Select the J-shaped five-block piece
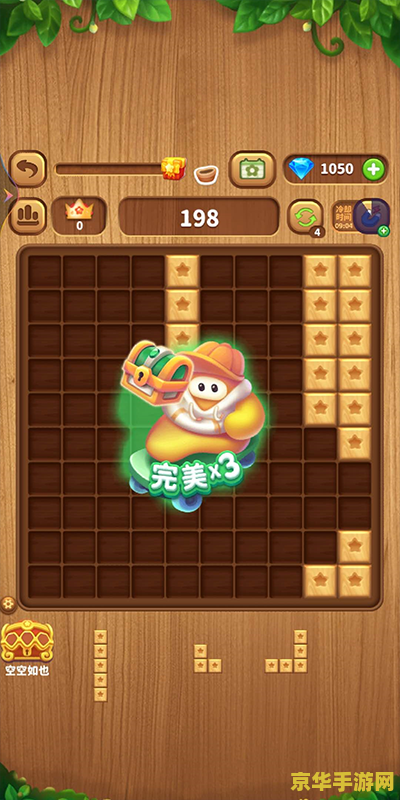Viewport: 400px width, 800px height. (286, 651)
